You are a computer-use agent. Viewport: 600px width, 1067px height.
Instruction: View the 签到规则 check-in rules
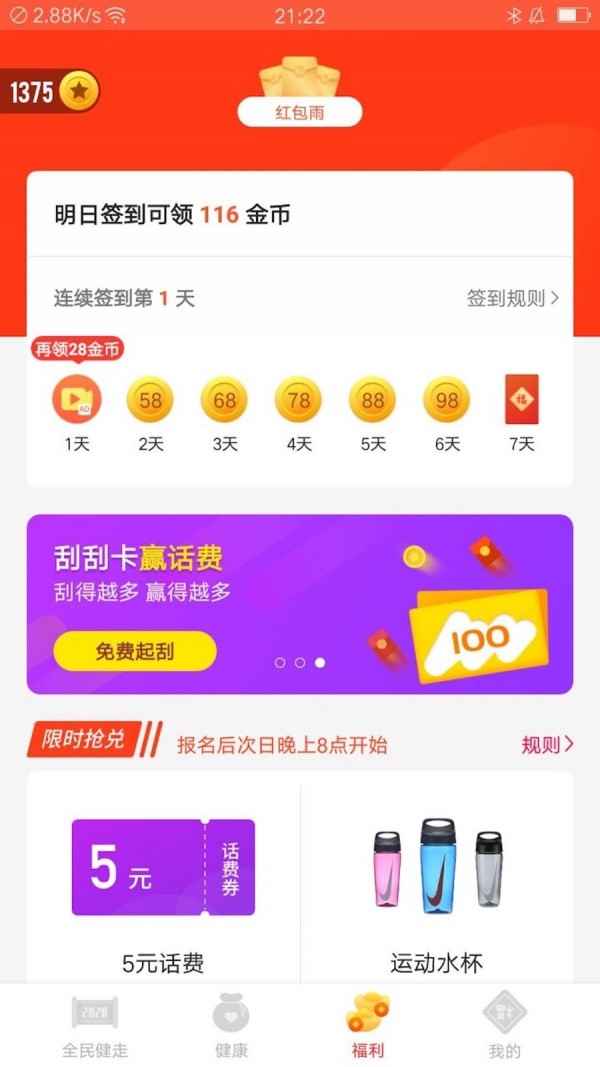512,298
